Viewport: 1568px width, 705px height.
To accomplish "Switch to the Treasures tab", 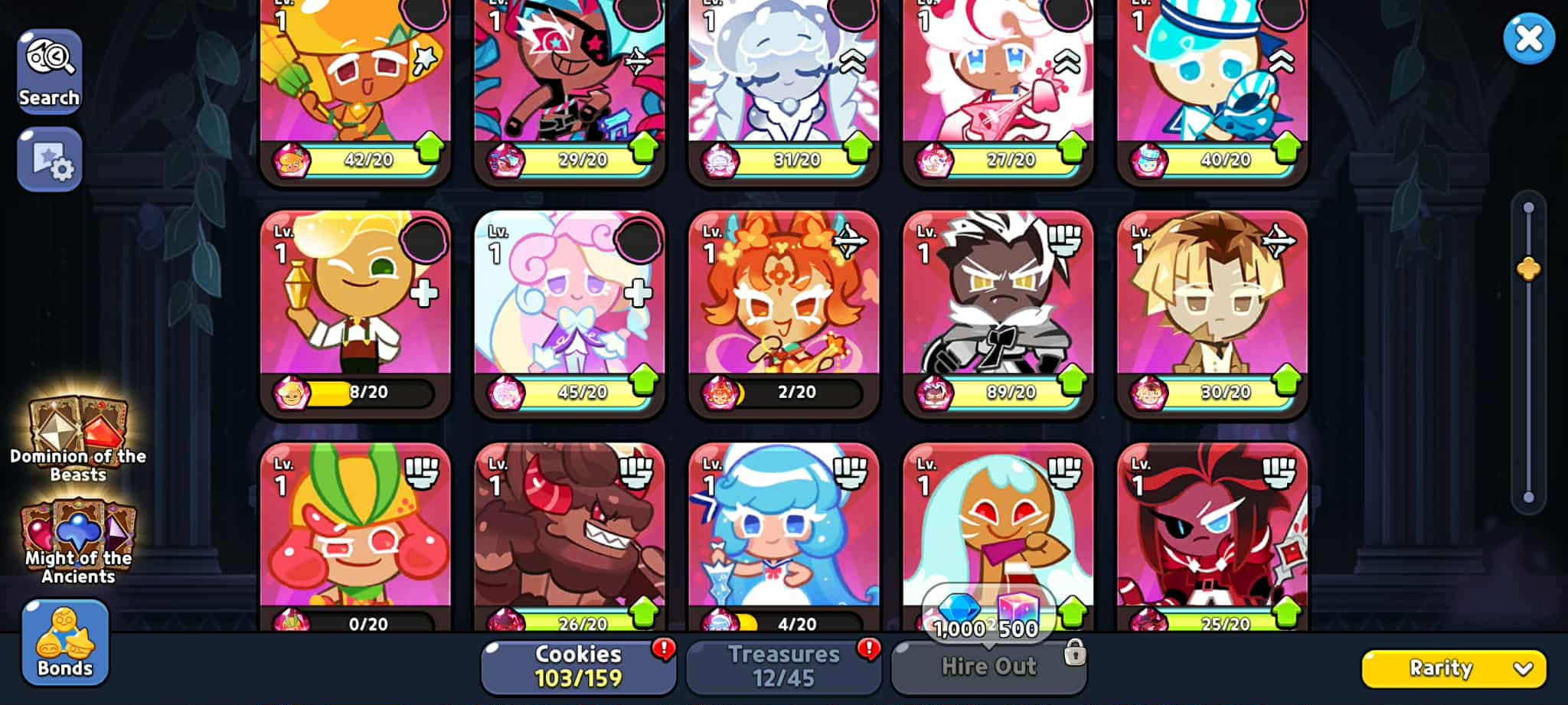I will (783, 665).
